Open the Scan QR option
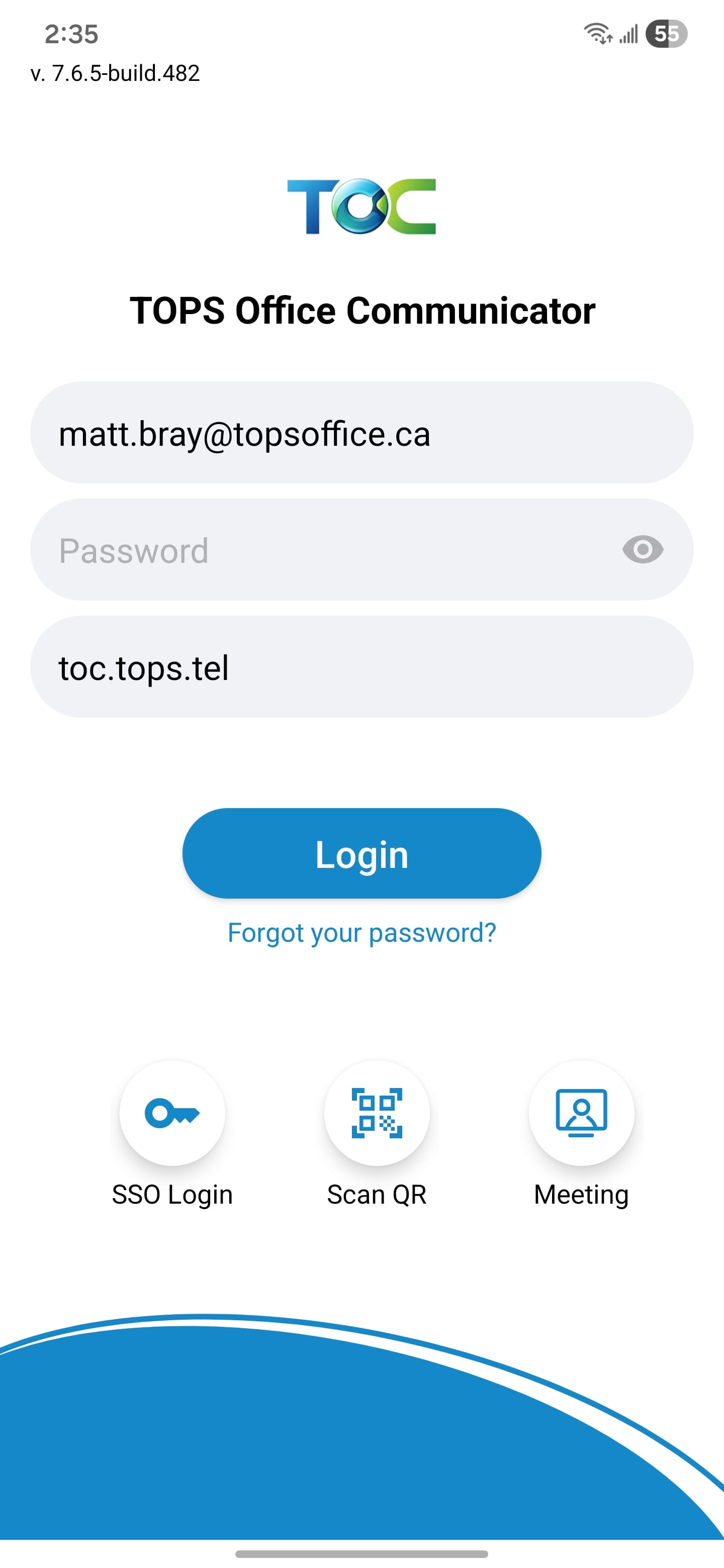Image resolution: width=724 pixels, height=1568 pixels. (x=377, y=1113)
